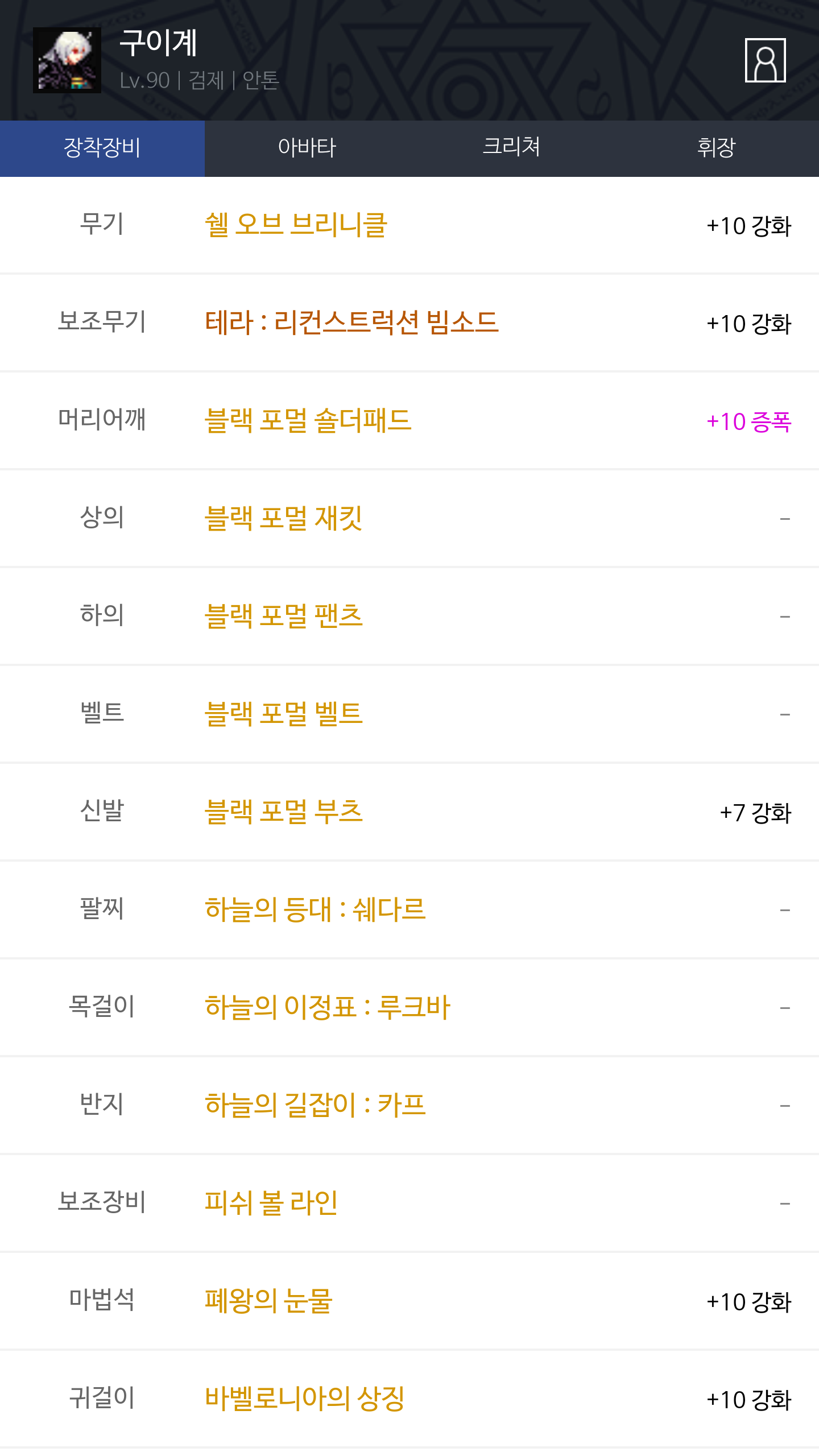Open 하늘의 길잡이 : 카프 ring
Image resolution: width=819 pixels, height=1456 pixels.
click(315, 1105)
